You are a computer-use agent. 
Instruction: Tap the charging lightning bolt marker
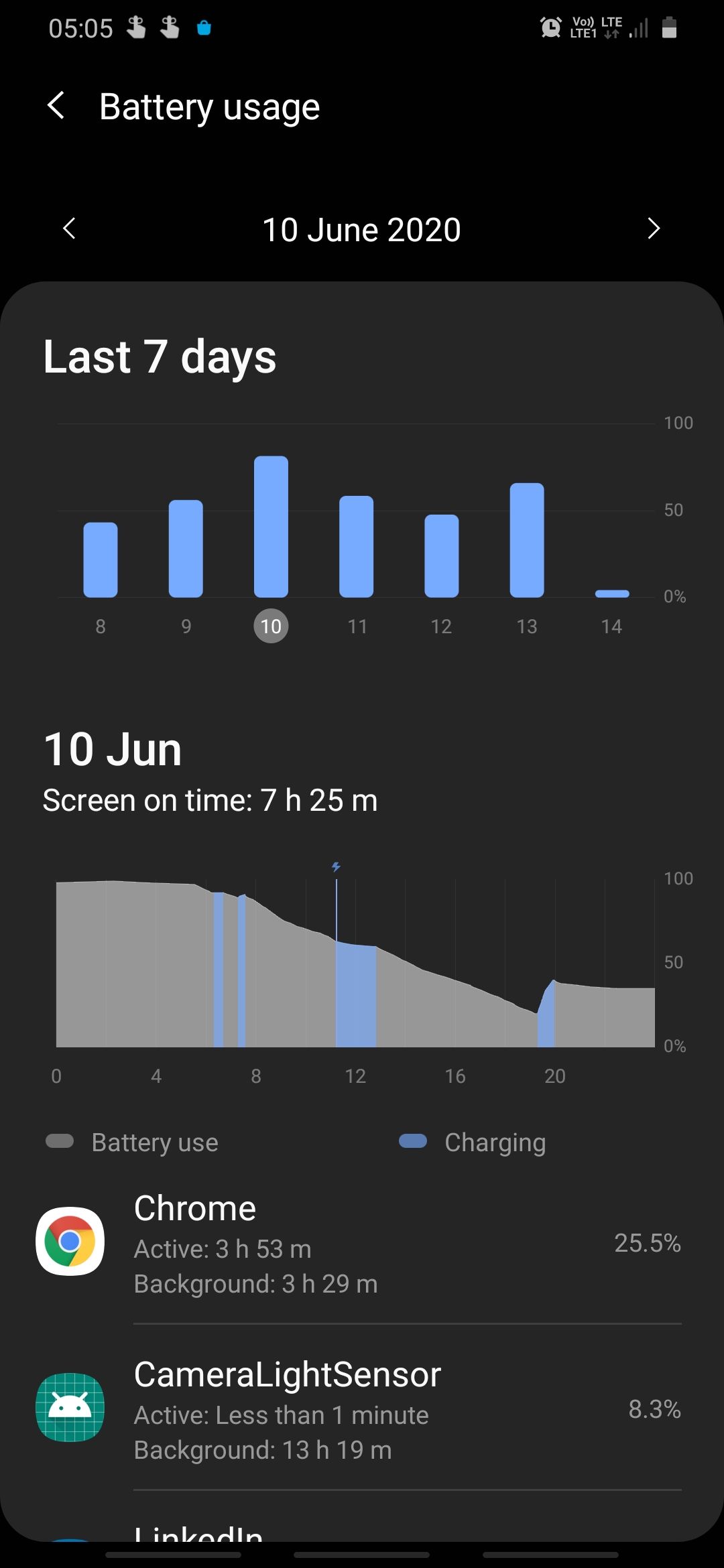335,866
